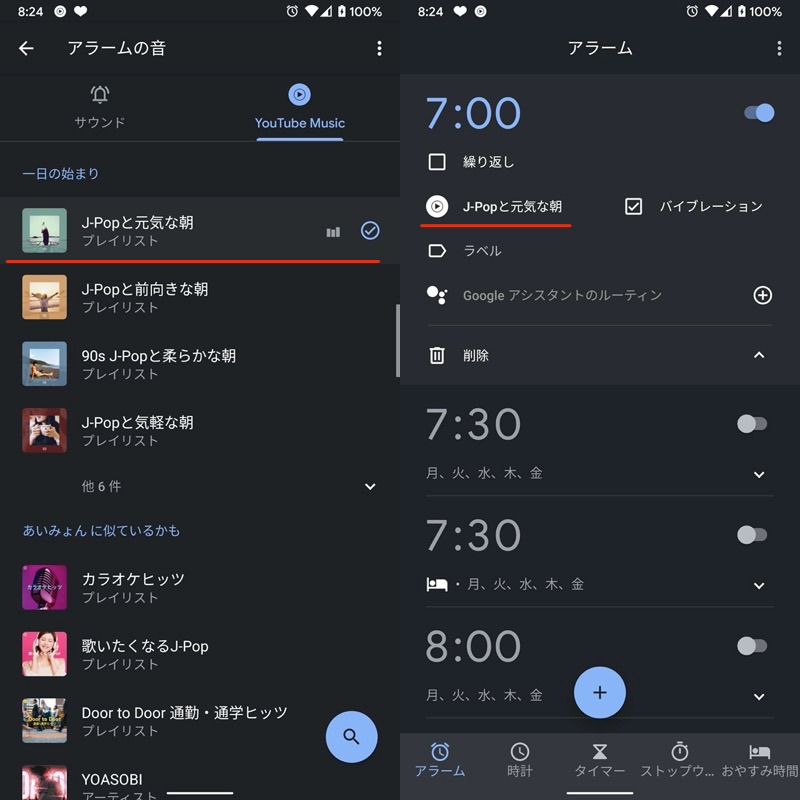The width and height of the screenshot is (800, 800).
Task: Delete the 7:00 alarm with 削除
Action: tap(475, 355)
